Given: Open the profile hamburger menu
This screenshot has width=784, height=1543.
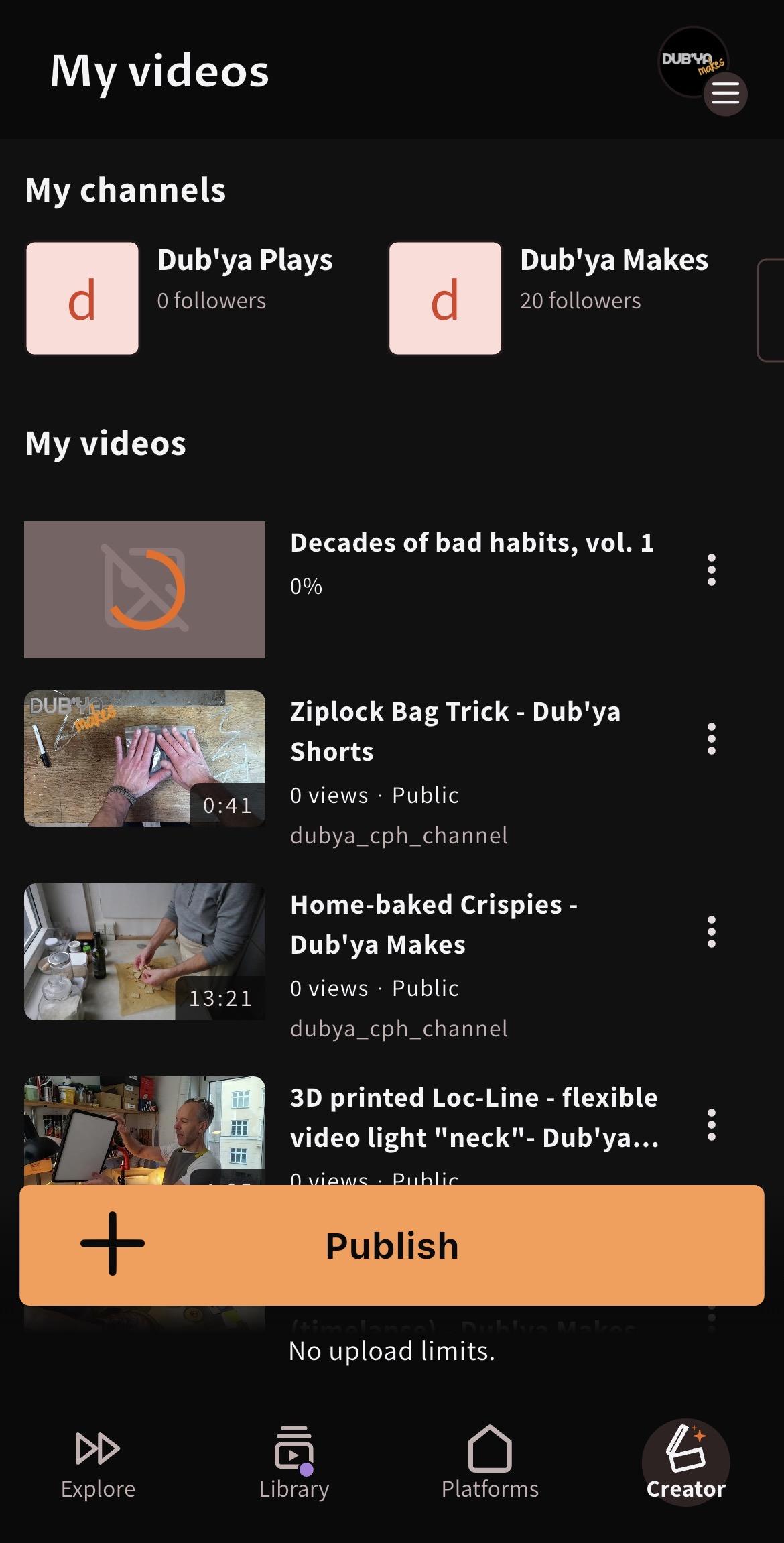Looking at the screenshot, I should [725, 93].
